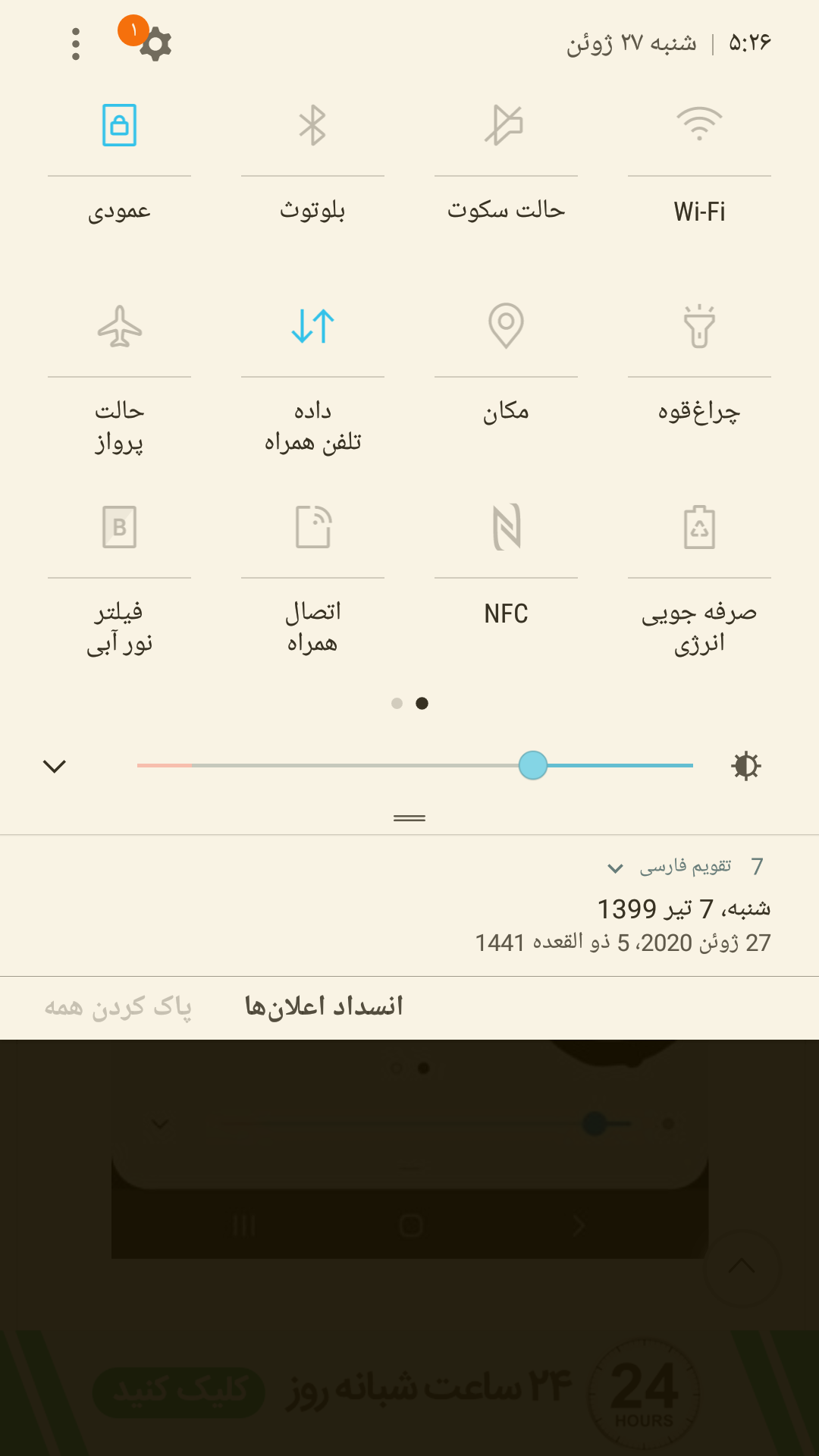Screen dimensions: 819x1456
Task: Expand the تقویم فارسی notification
Action: point(616,868)
